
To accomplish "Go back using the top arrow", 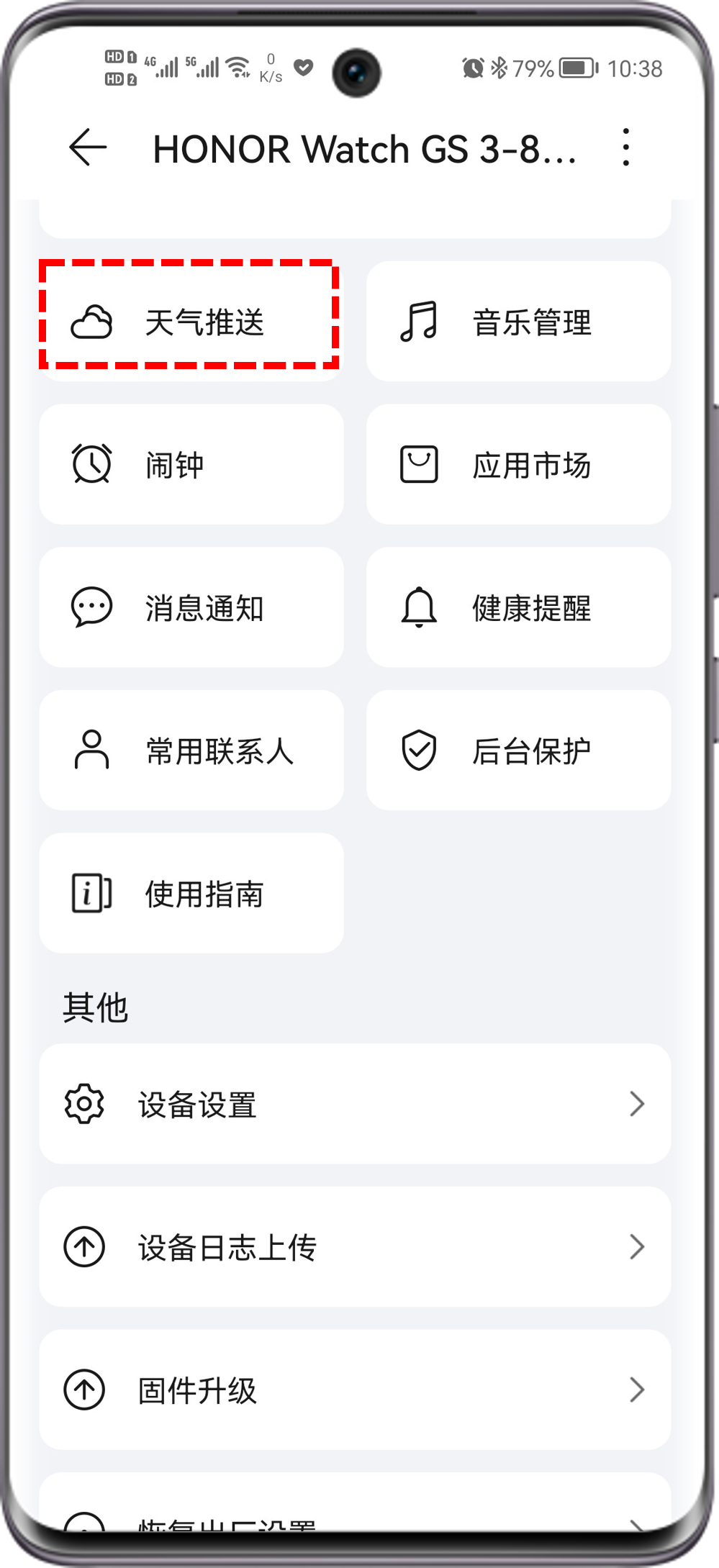I will click(88, 148).
